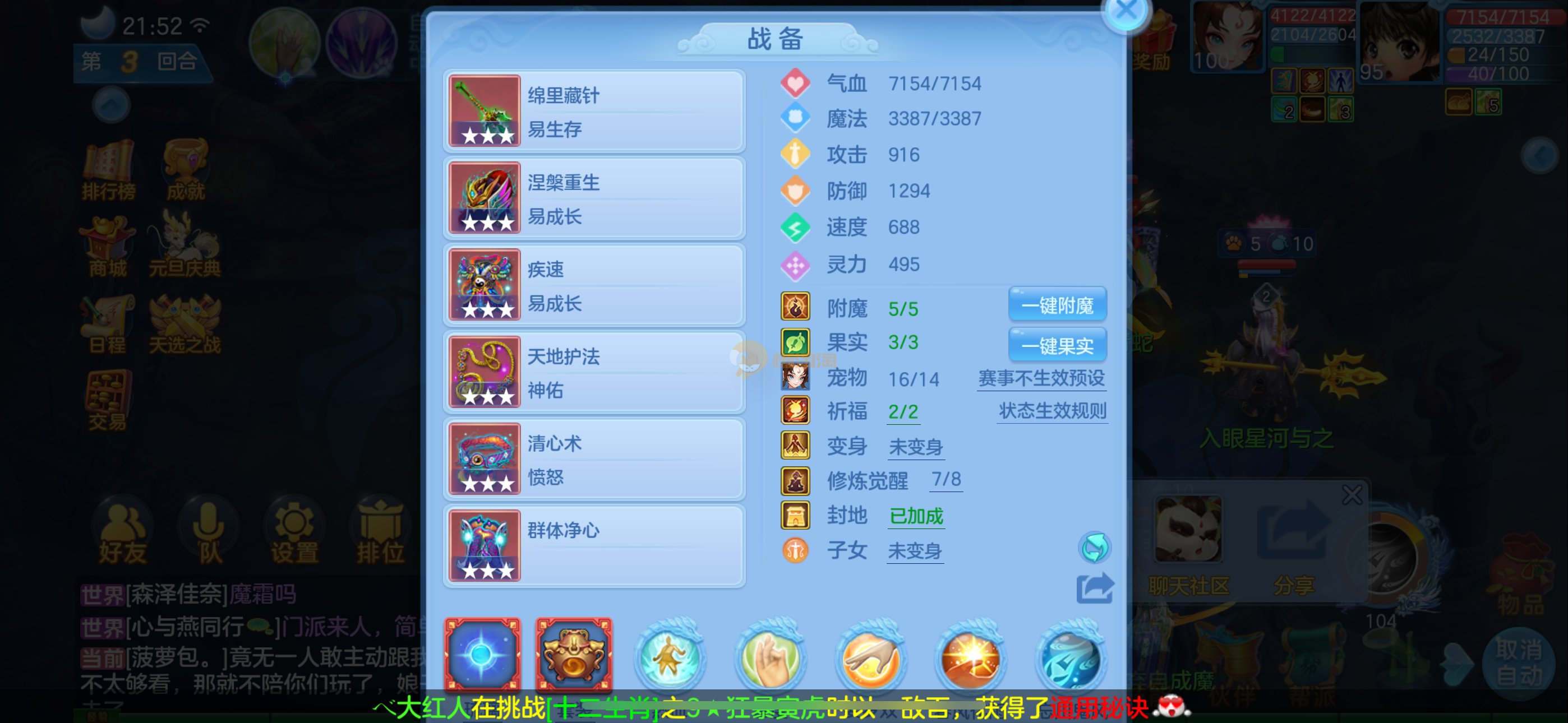The height and width of the screenshot is (723, 1568).
Task: Open the 修炼觉醒 7/8 link
Action: coord(946,480)
